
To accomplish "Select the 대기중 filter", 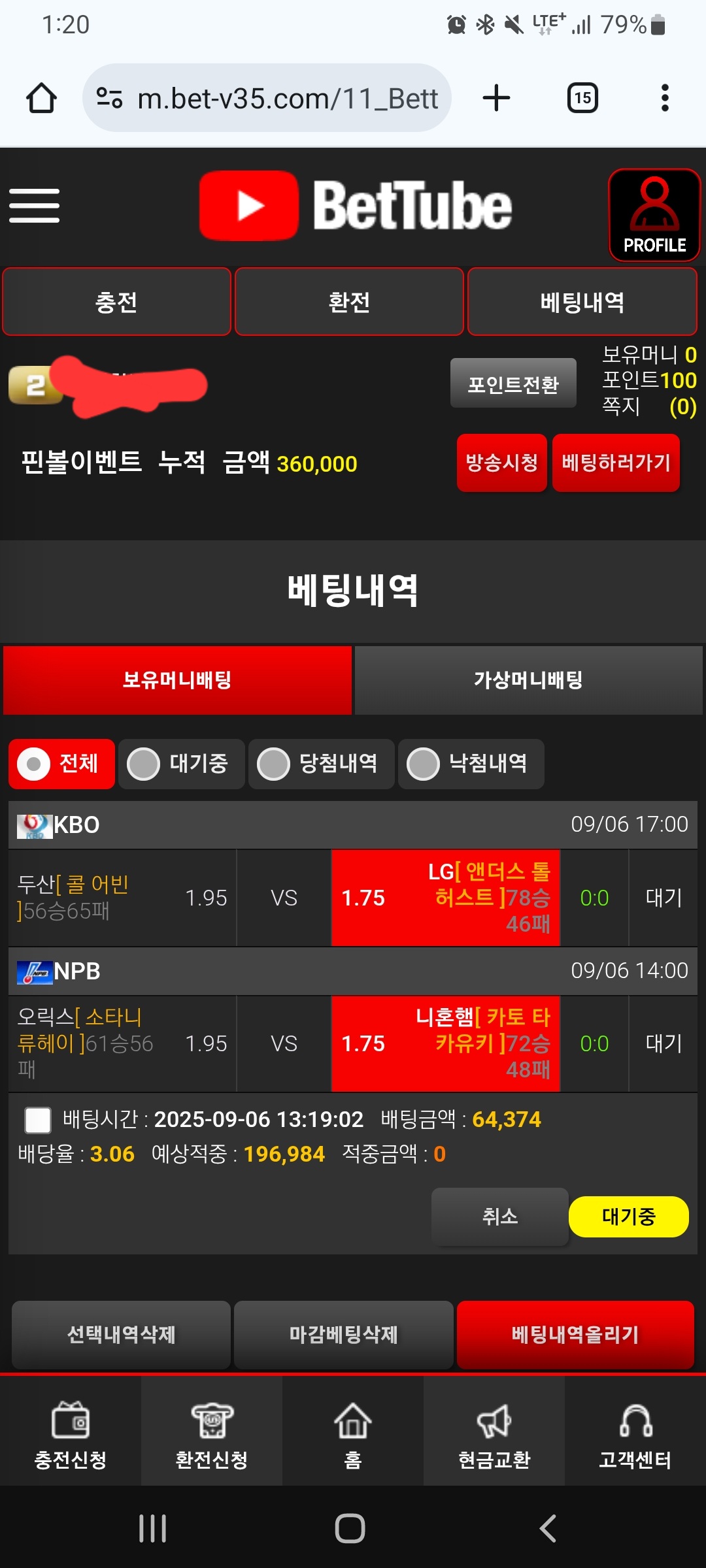I will click(x=182, y=764).
